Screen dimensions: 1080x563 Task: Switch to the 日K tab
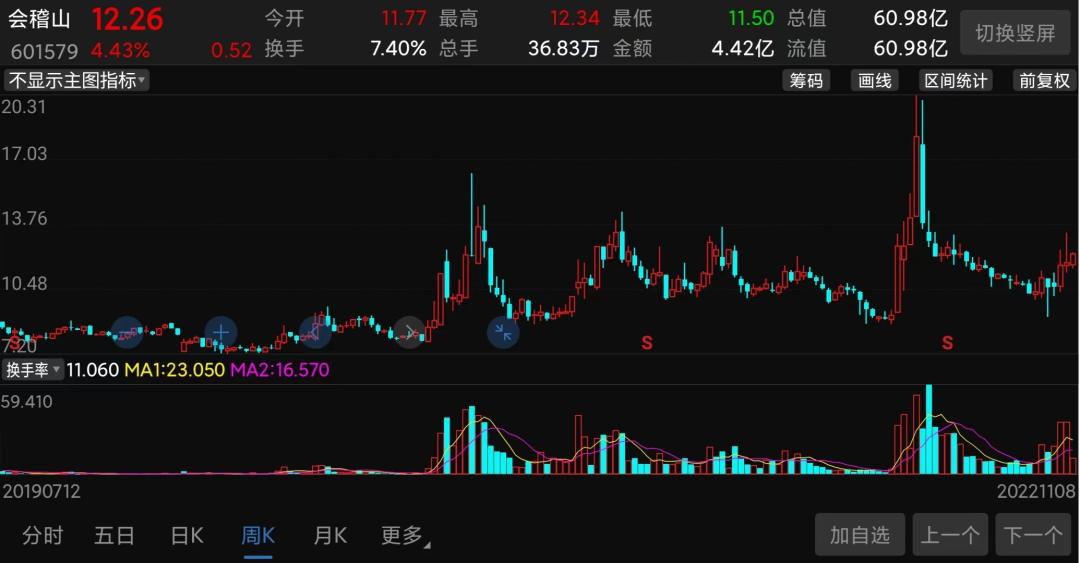click(187, 536)
